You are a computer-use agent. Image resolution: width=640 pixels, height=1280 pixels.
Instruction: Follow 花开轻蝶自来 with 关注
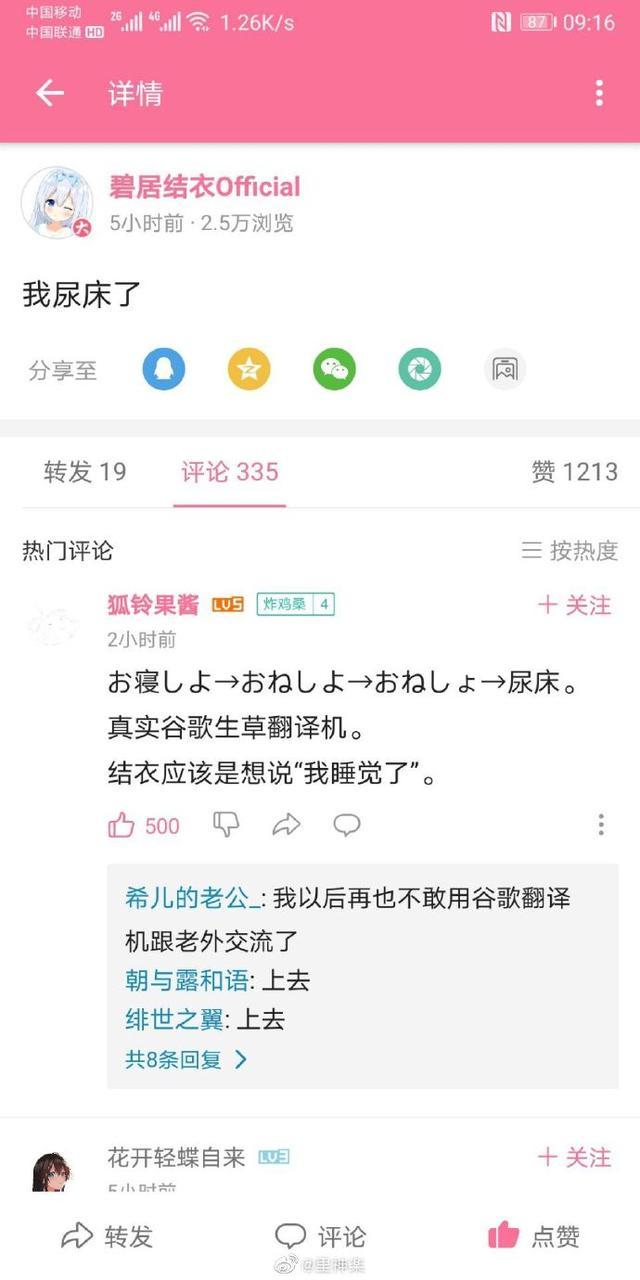click(x=574, y=1157)
